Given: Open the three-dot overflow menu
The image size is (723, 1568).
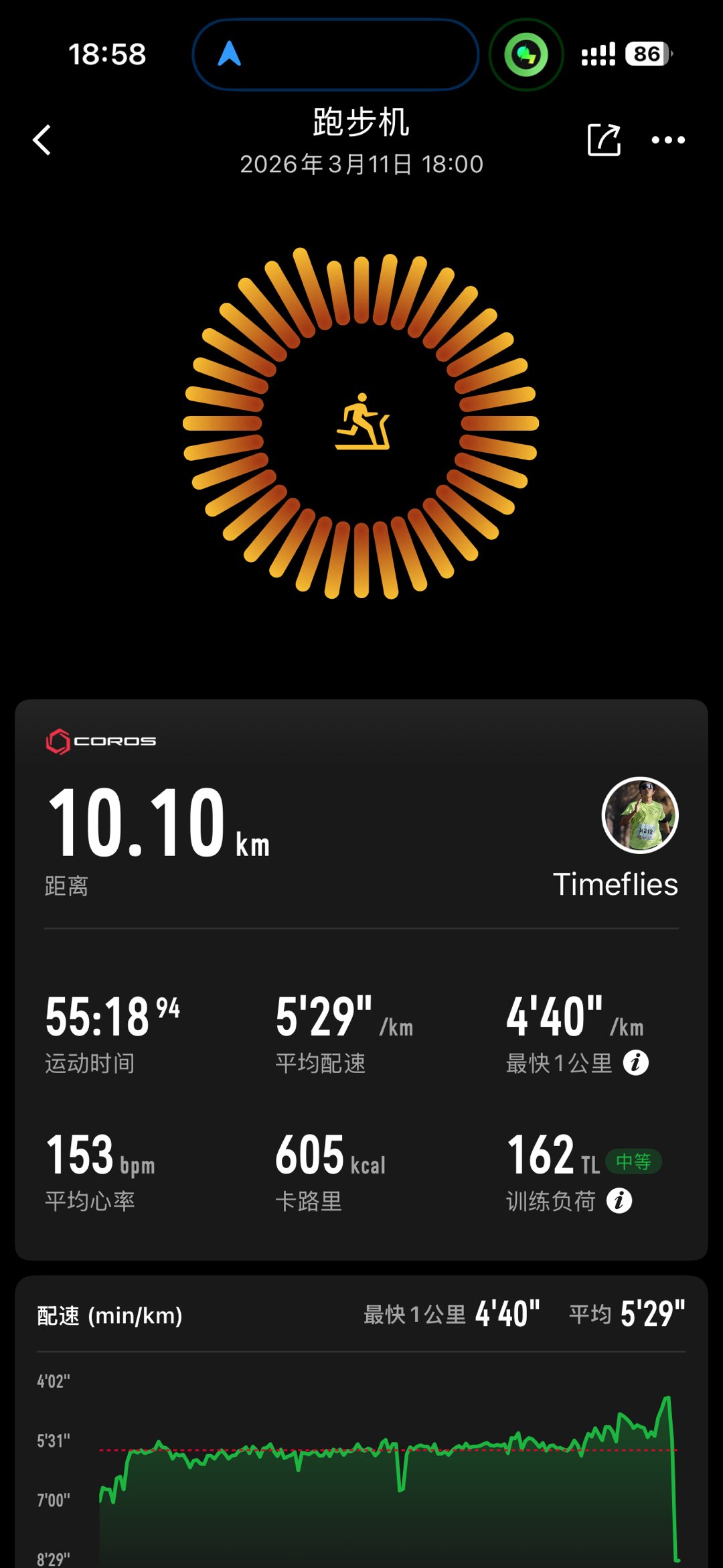Looking at the screenshot, I should [668, 140].
